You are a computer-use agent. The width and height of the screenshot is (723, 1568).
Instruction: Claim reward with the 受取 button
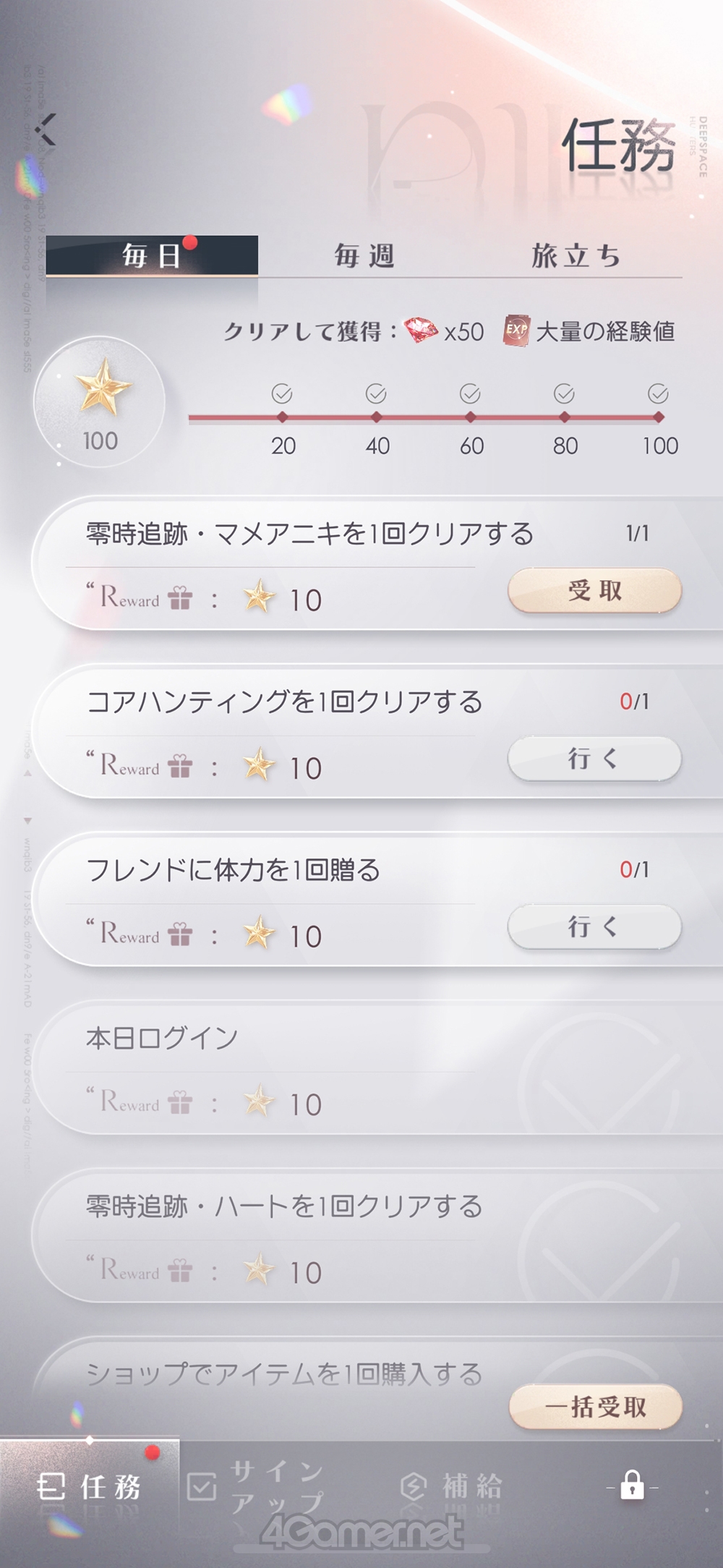point(594,591)
